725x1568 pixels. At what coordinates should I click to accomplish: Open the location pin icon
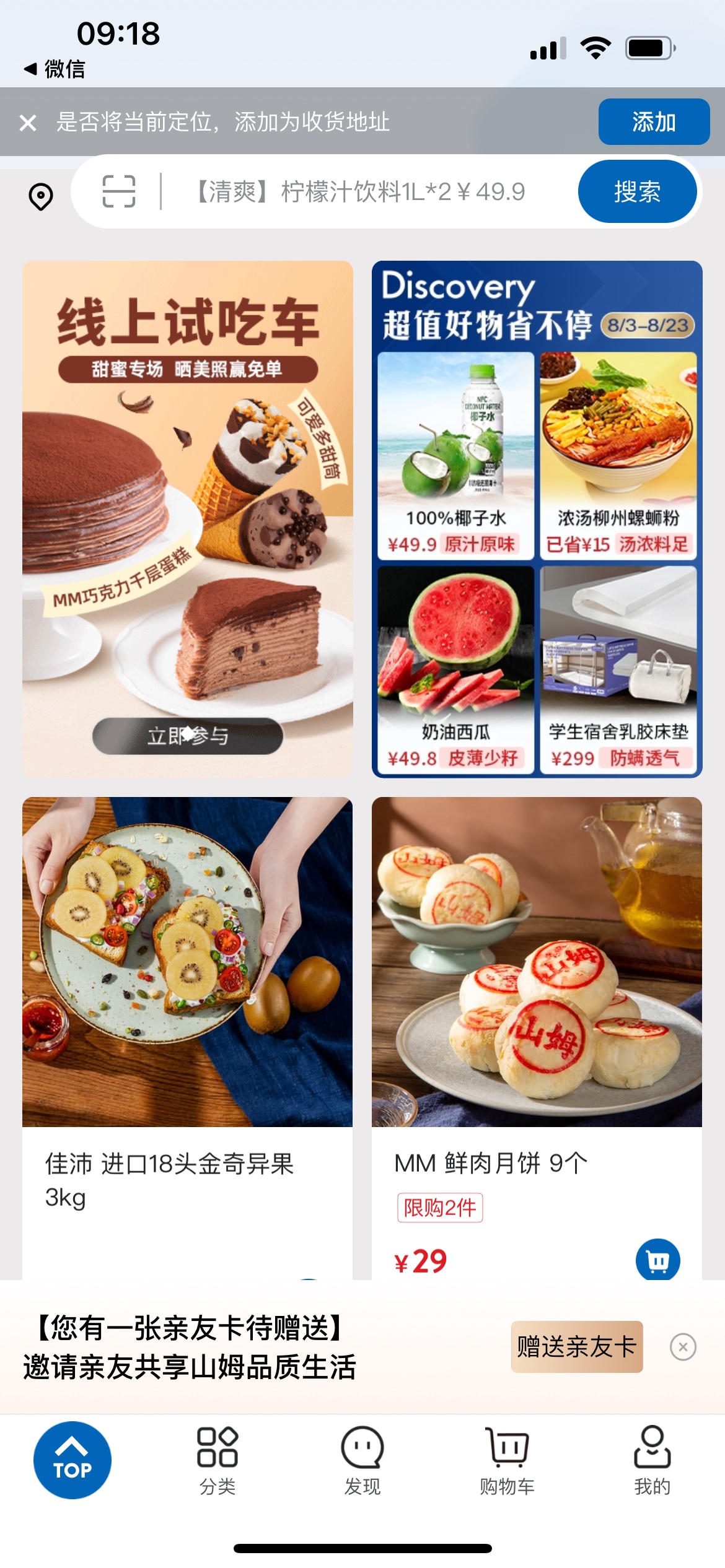coord(41,196)
